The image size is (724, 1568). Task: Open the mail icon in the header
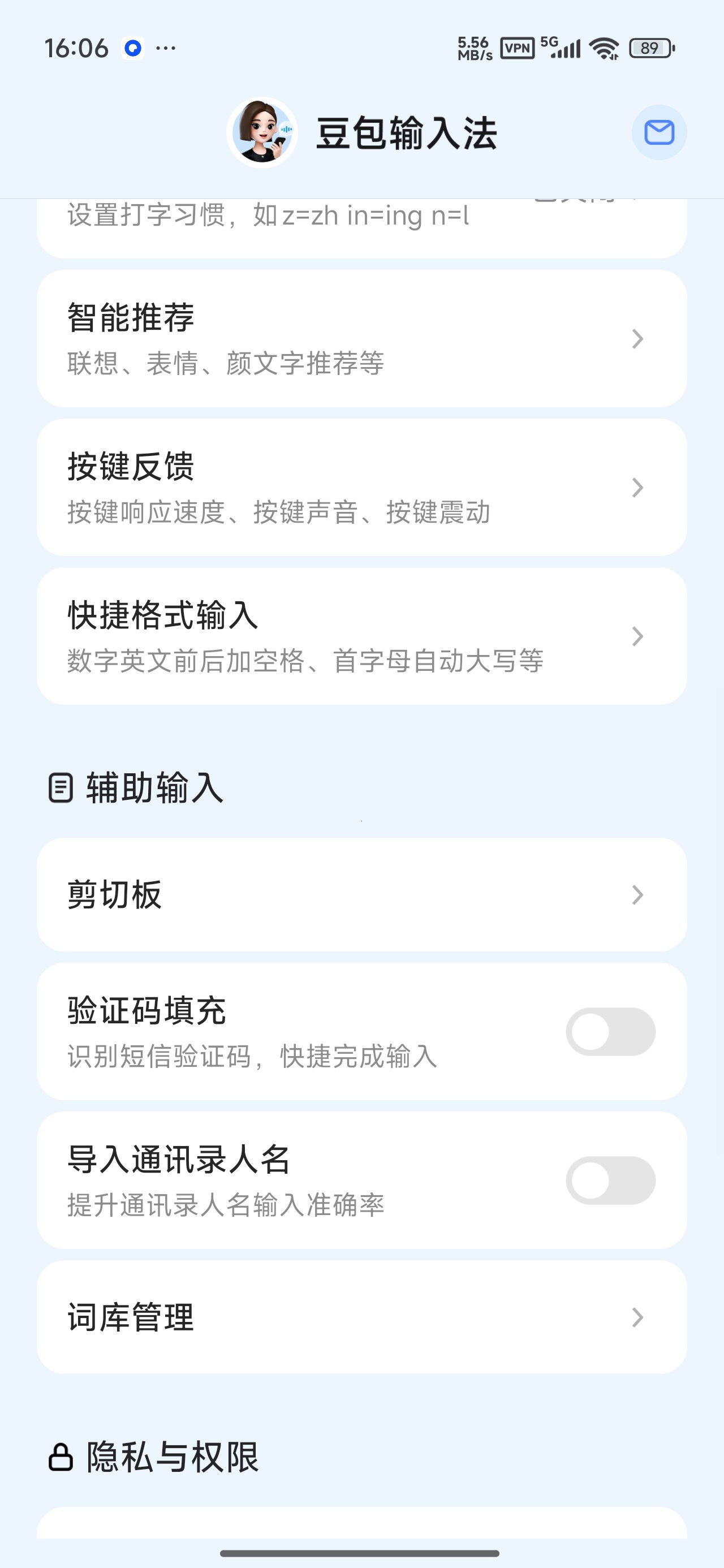click(x=659, y=133)
